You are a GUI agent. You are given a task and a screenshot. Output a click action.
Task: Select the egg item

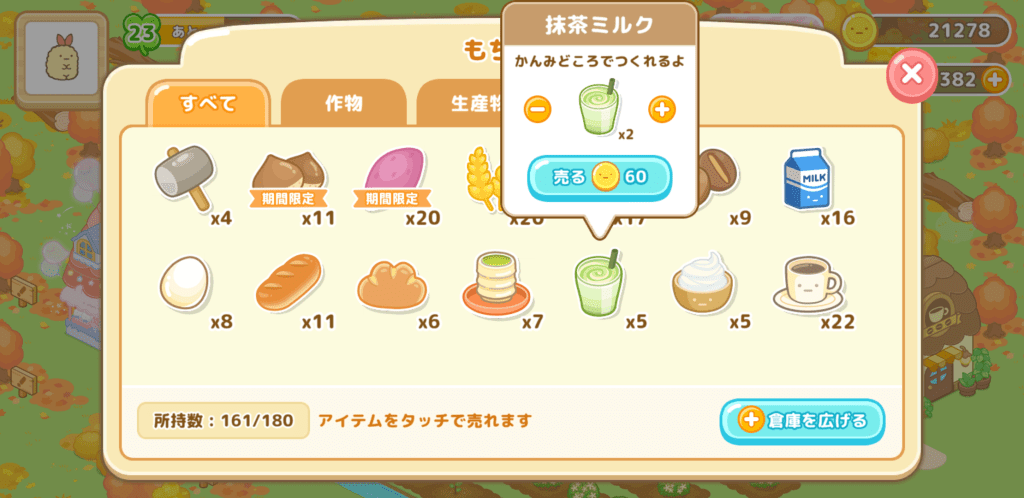coord(185,283)
